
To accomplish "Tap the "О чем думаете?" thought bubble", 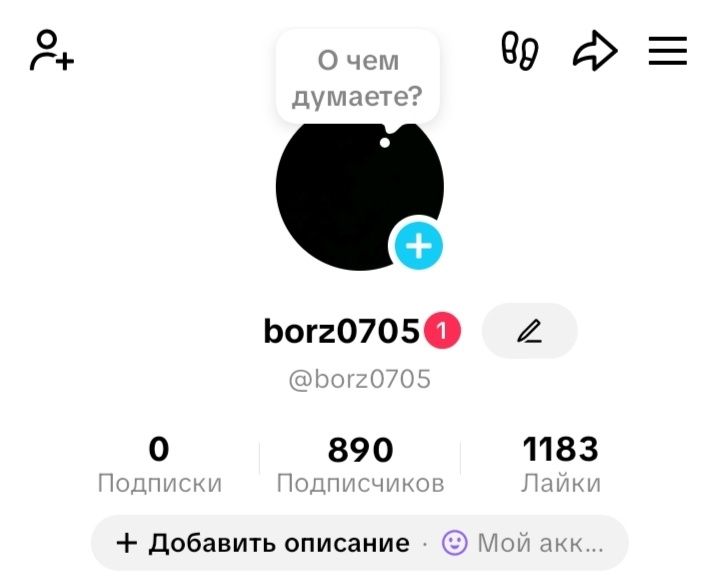I will click(357, 78).
